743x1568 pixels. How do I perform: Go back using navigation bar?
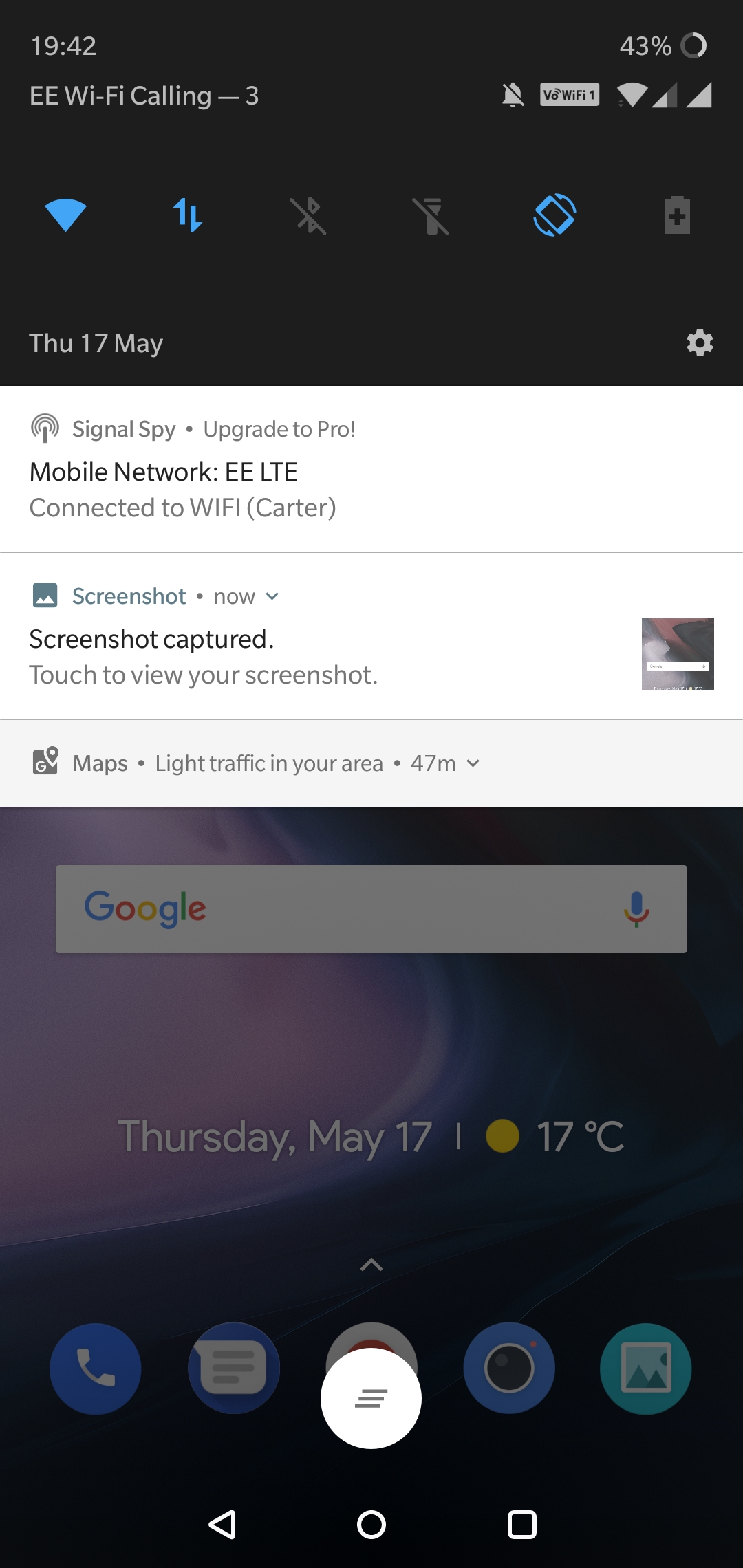click(222, 1525)
